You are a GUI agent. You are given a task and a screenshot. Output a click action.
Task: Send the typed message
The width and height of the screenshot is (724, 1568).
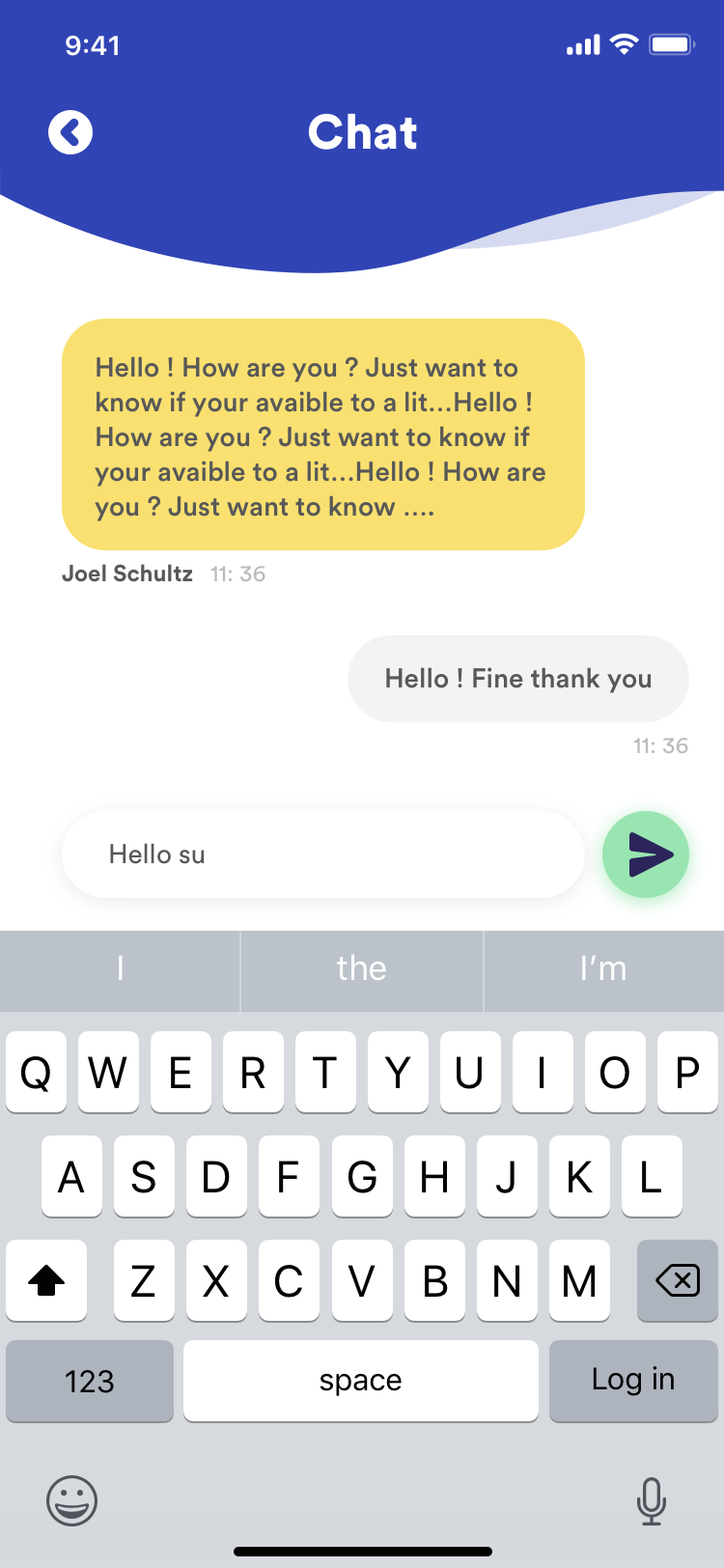tap(645, 854)
